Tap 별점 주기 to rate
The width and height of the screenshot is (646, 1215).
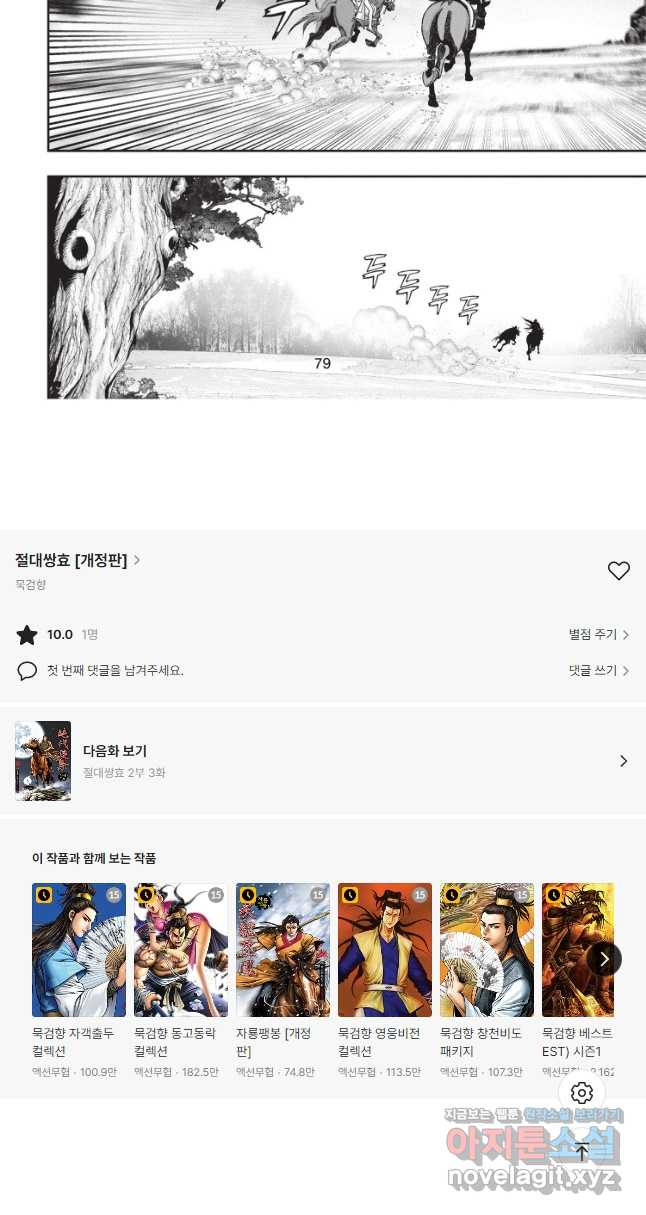598,635
